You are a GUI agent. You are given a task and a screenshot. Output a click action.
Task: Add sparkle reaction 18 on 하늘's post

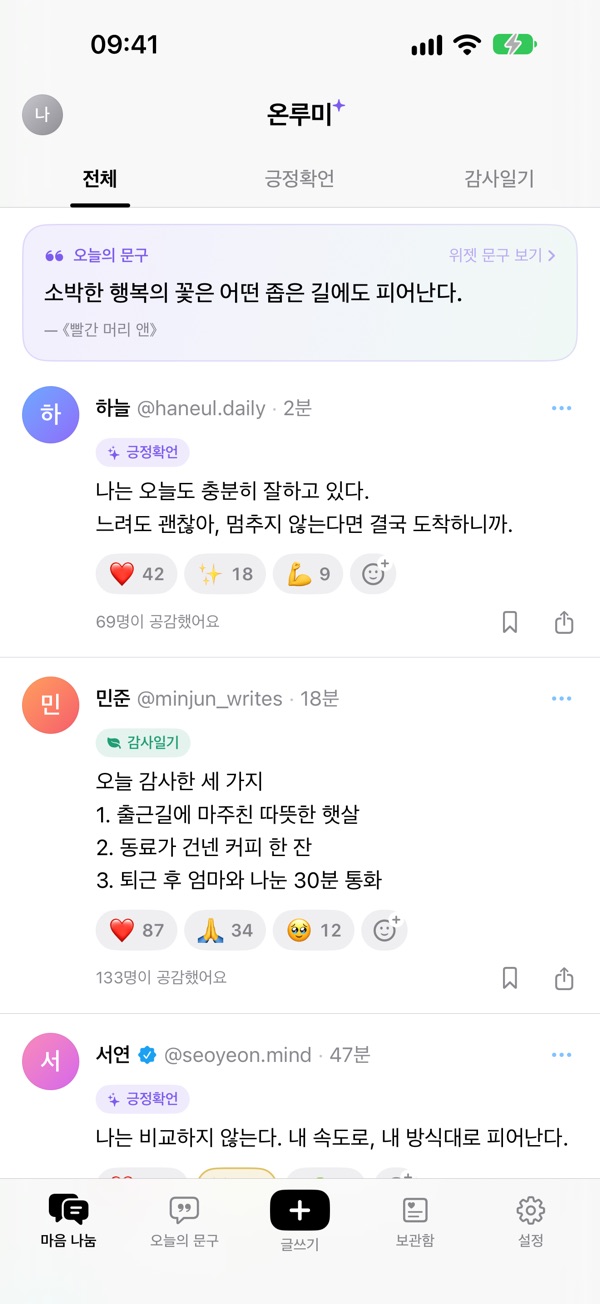(225, 574)
